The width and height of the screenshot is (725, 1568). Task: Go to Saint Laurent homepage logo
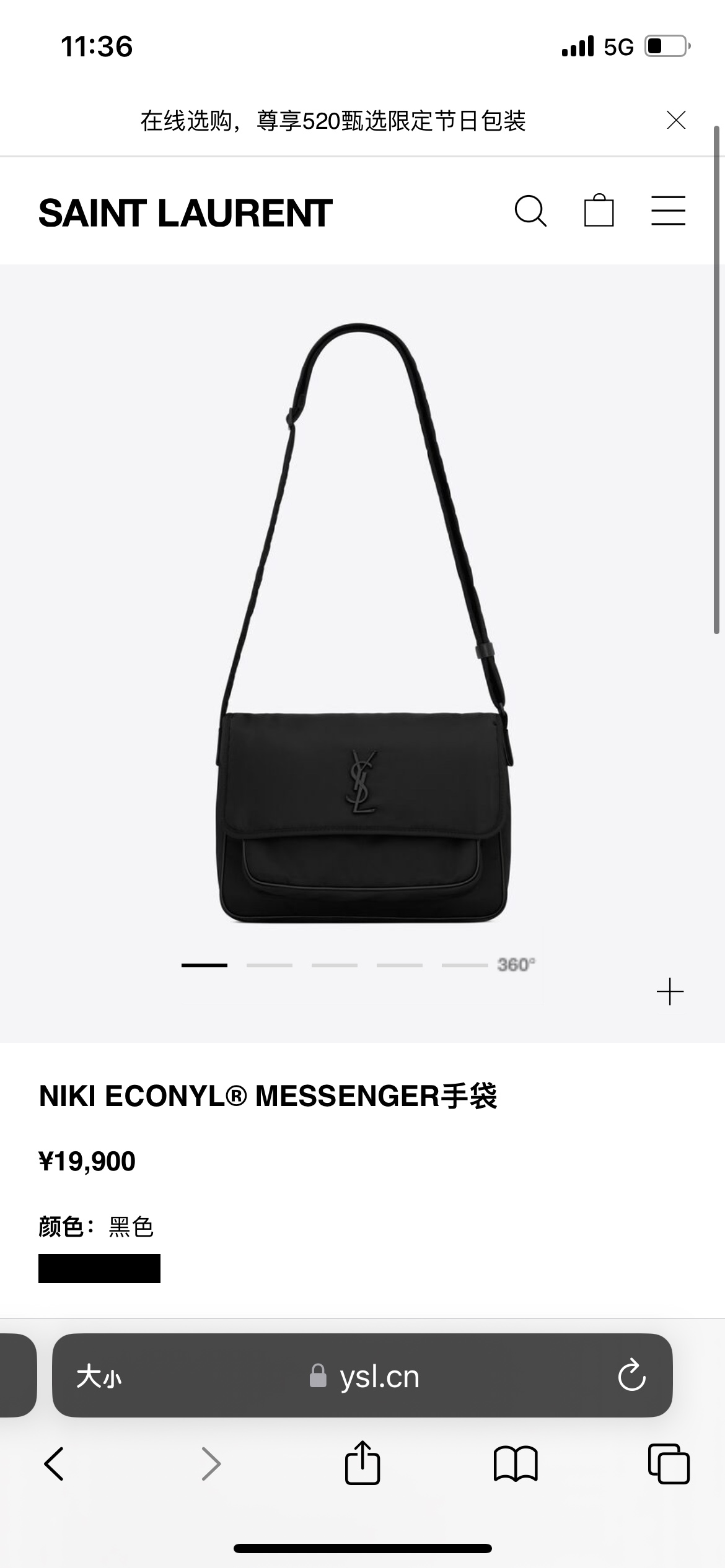point(185,214)
